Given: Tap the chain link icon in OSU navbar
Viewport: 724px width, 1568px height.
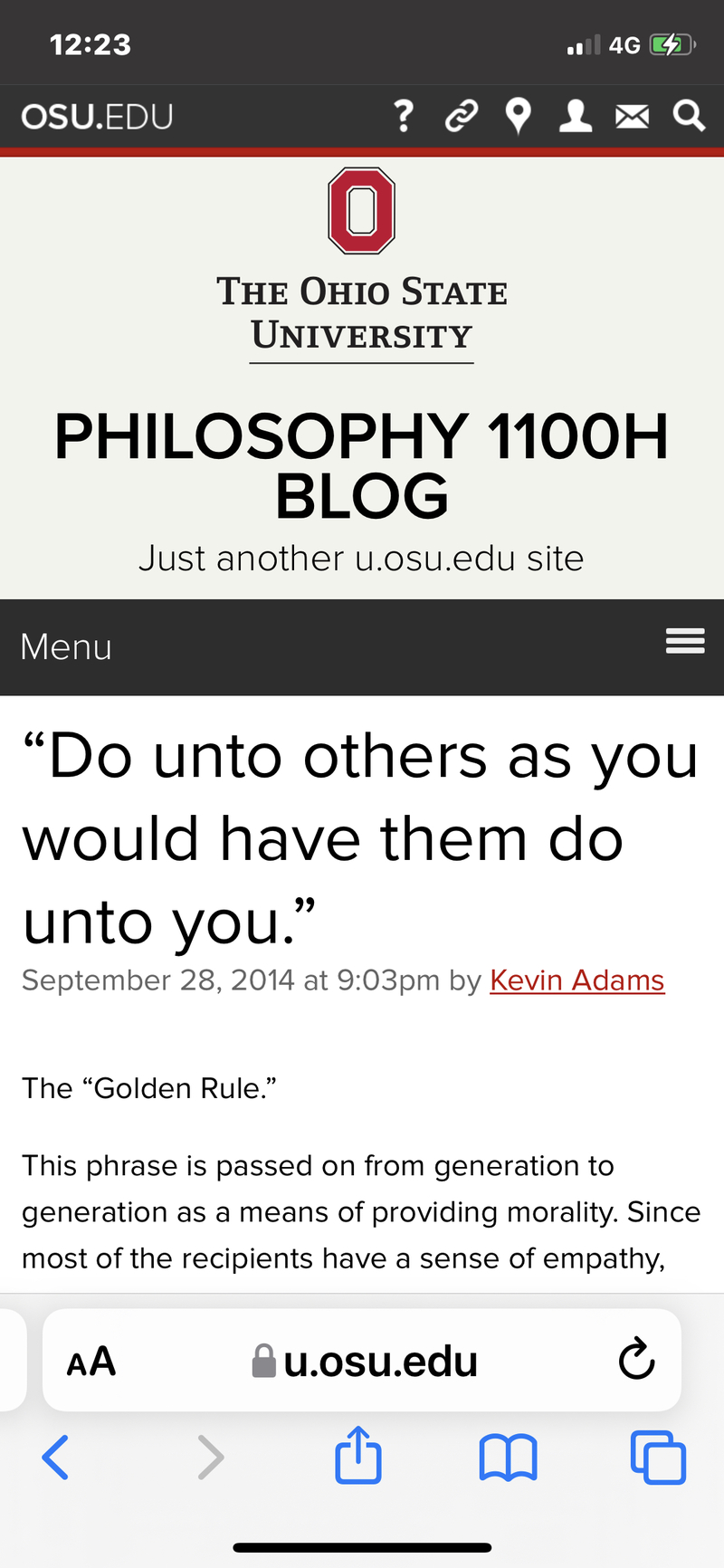Looking at the screenshot, I should [461, 117].
